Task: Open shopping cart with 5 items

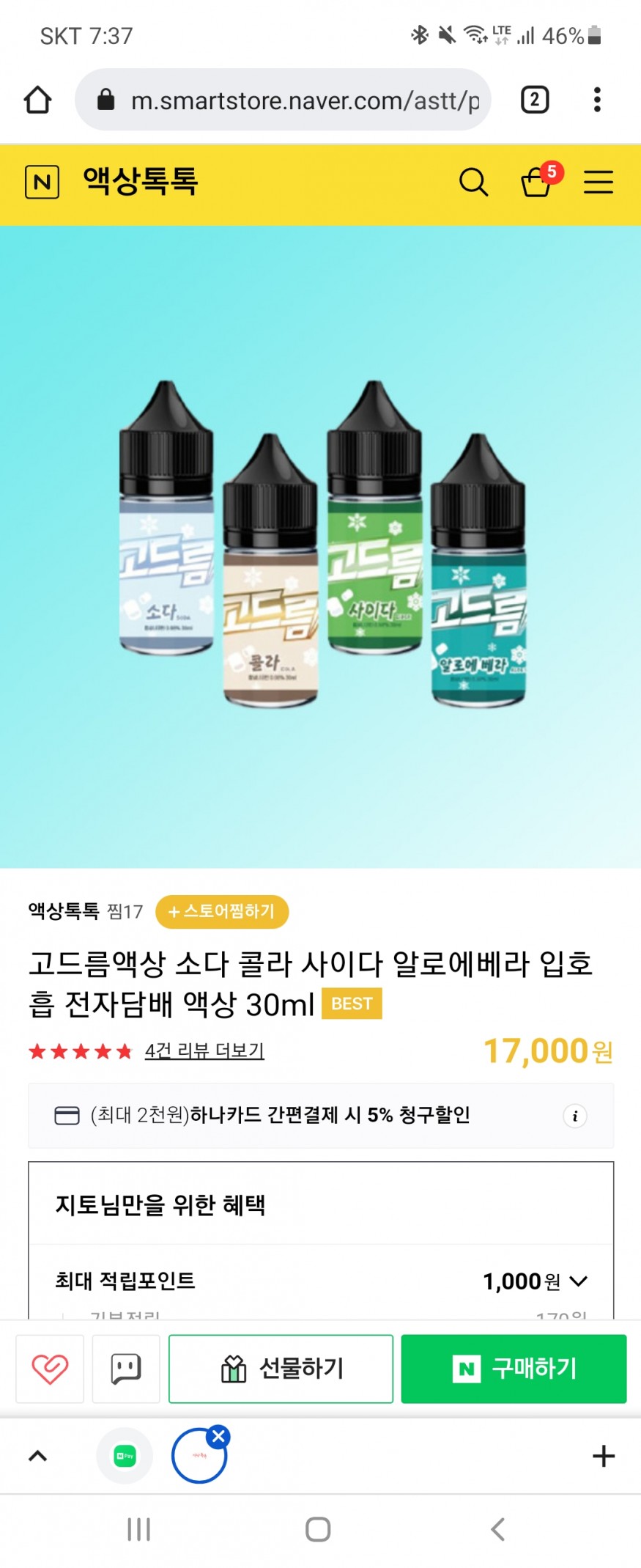Action: [537, 182]
